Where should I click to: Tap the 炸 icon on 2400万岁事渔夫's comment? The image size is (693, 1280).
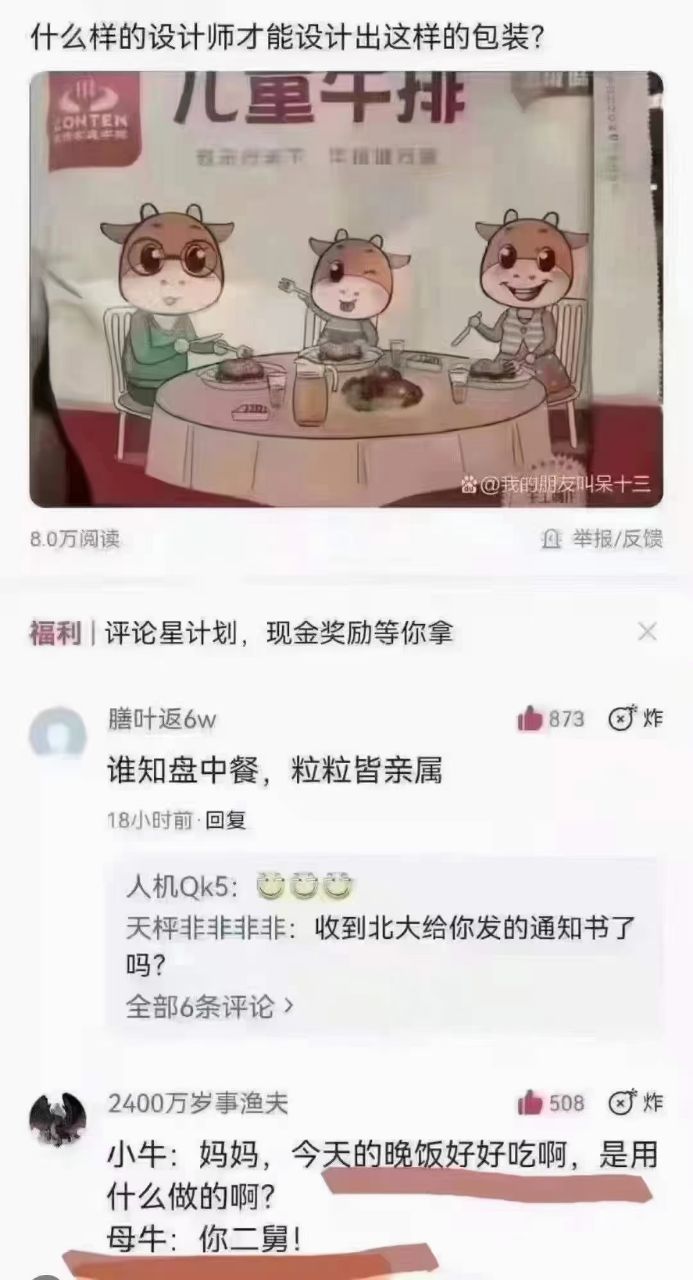[x=637, y=1103]
